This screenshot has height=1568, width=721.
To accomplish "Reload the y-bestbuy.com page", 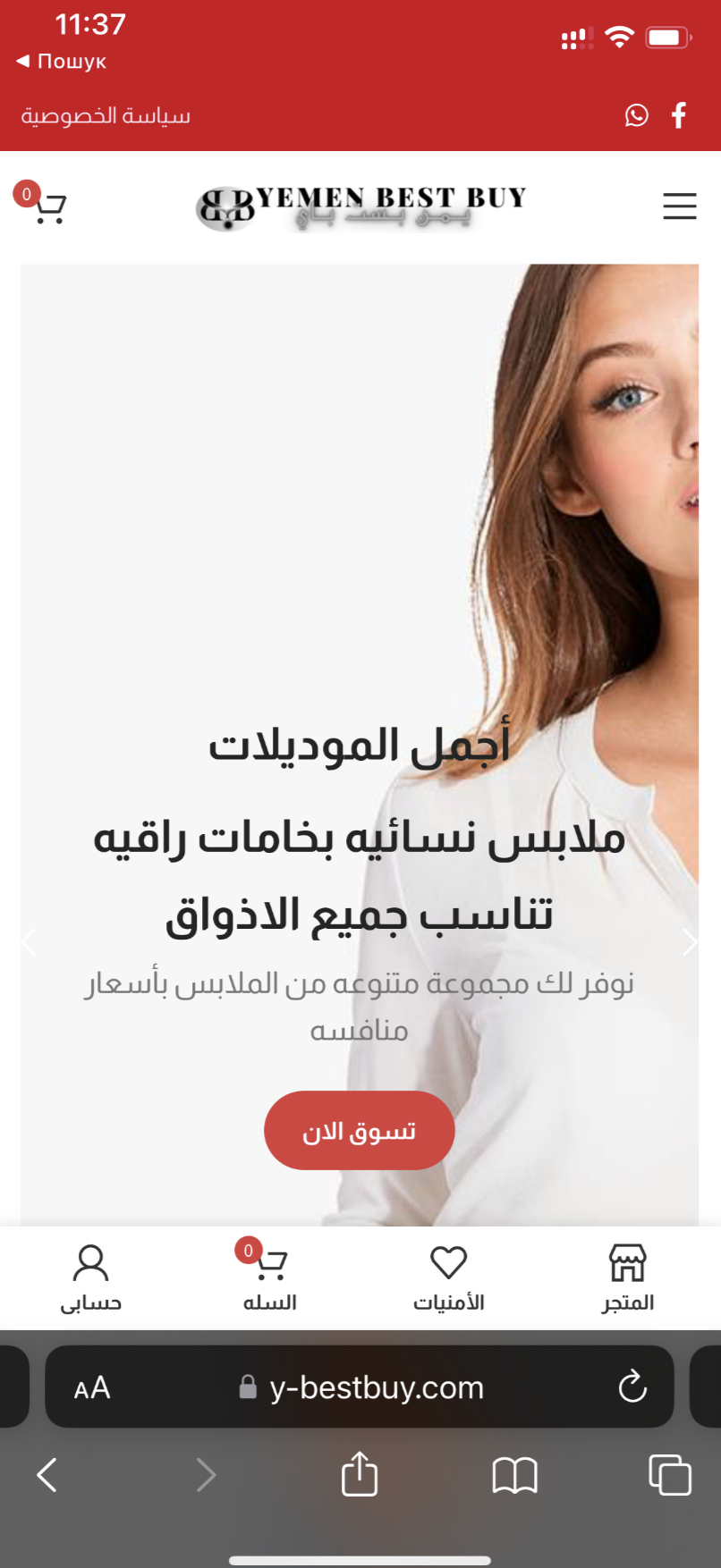I will 632,1387.
